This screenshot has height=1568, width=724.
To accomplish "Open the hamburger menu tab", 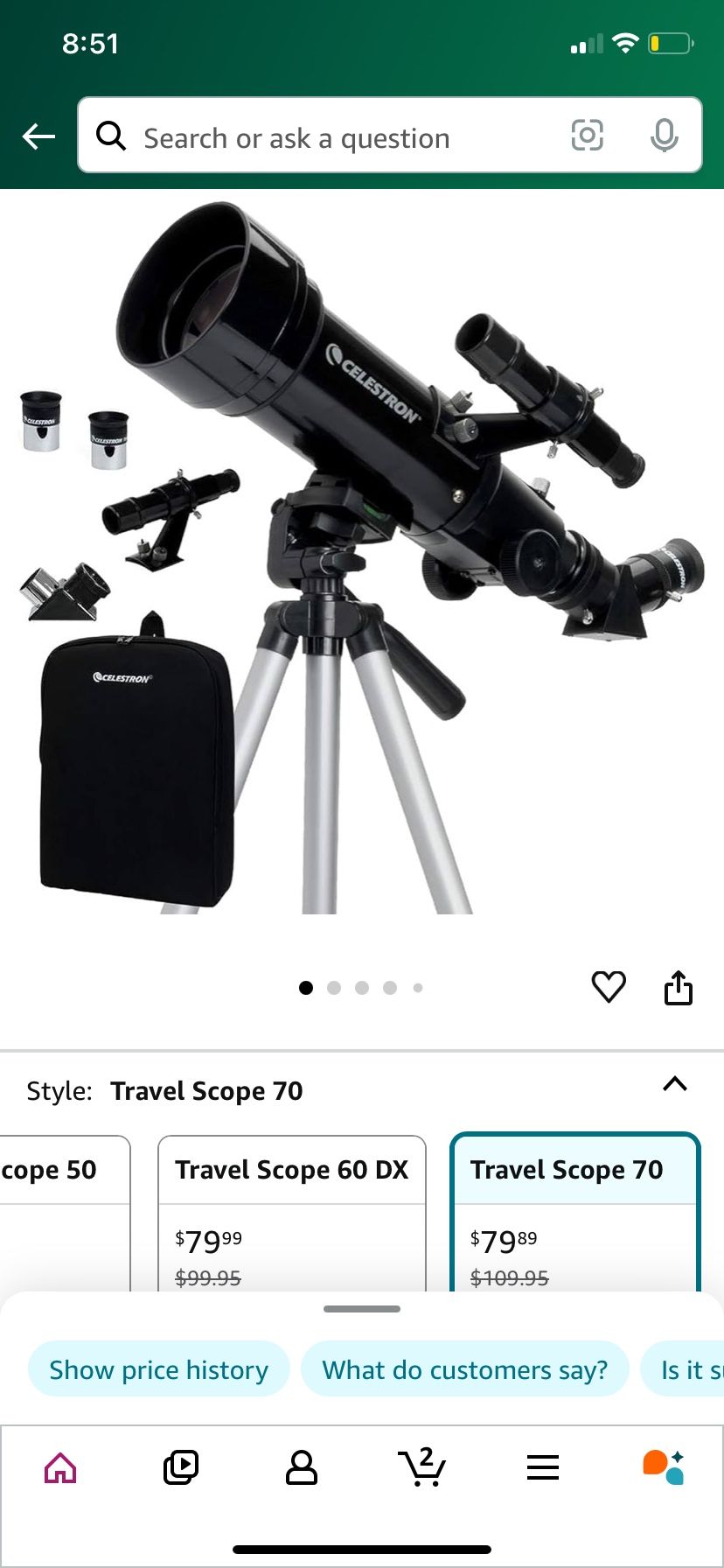I will click(543, 1467).
